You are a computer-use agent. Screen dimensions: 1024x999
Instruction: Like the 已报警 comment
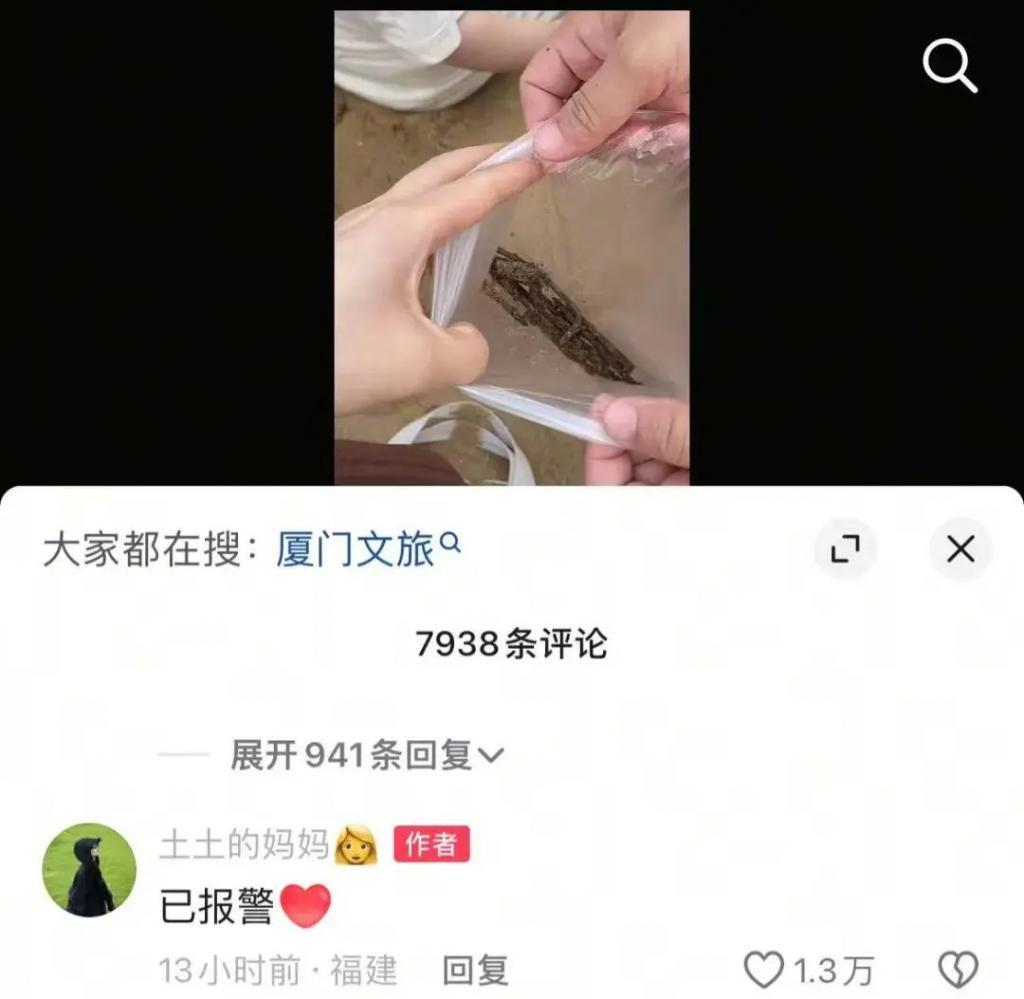pyautogui.click(x=766, y=969)
